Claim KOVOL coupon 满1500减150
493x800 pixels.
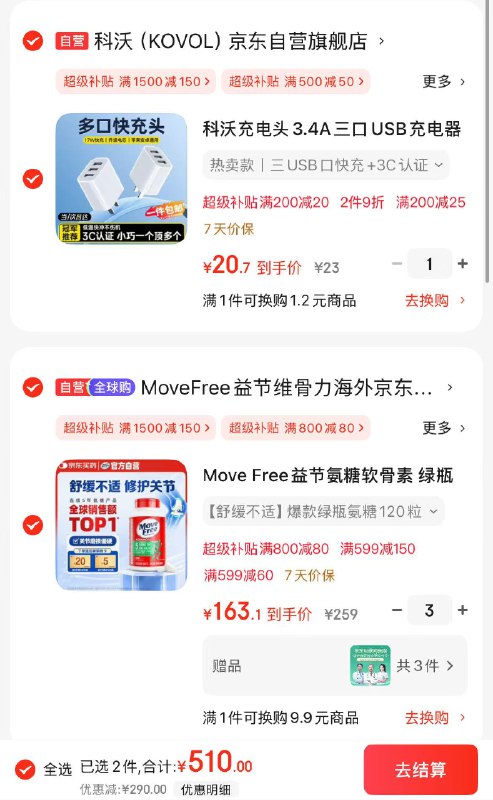136,82
